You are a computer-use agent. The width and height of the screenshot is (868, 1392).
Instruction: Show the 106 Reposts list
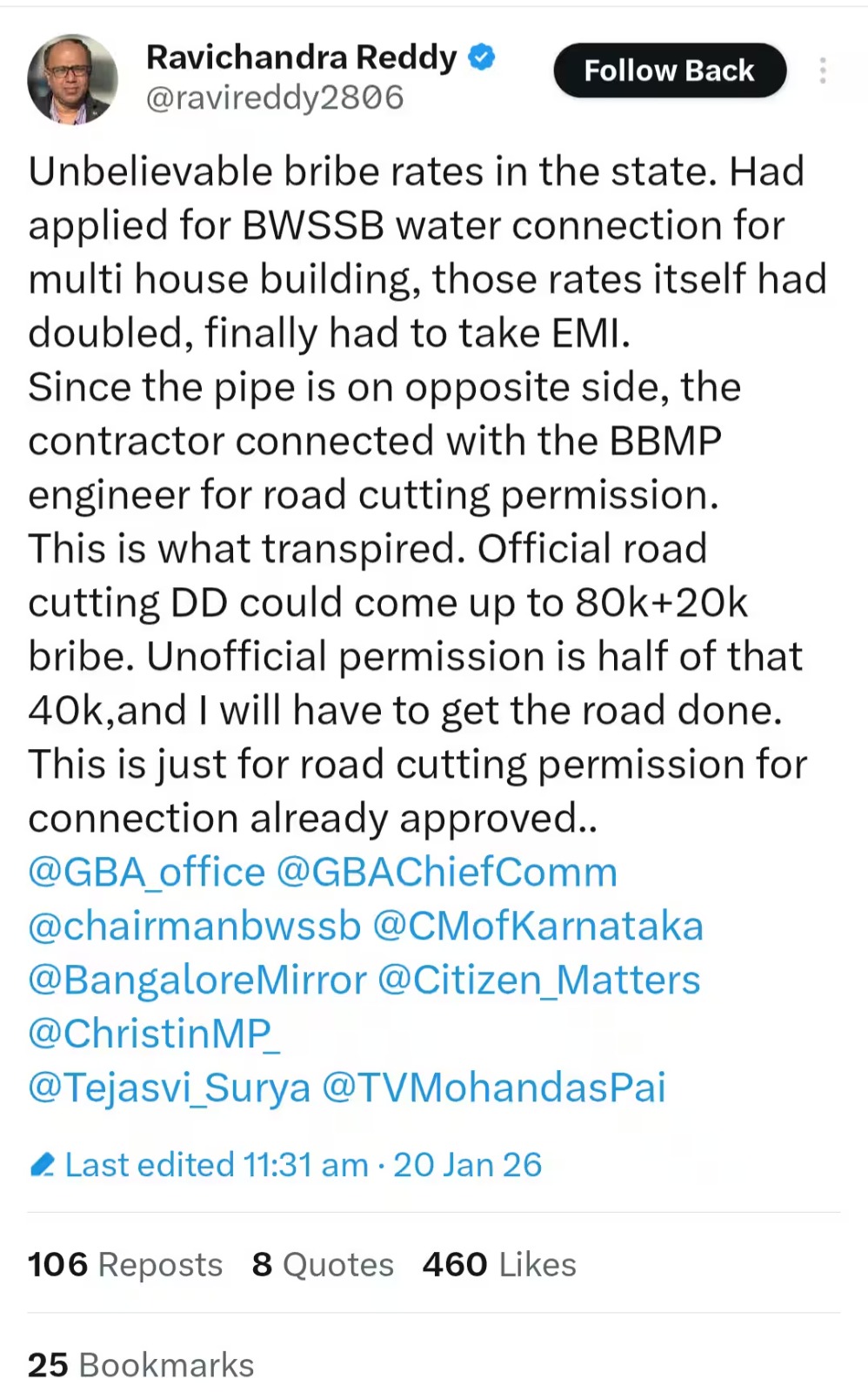point(125,1265)
